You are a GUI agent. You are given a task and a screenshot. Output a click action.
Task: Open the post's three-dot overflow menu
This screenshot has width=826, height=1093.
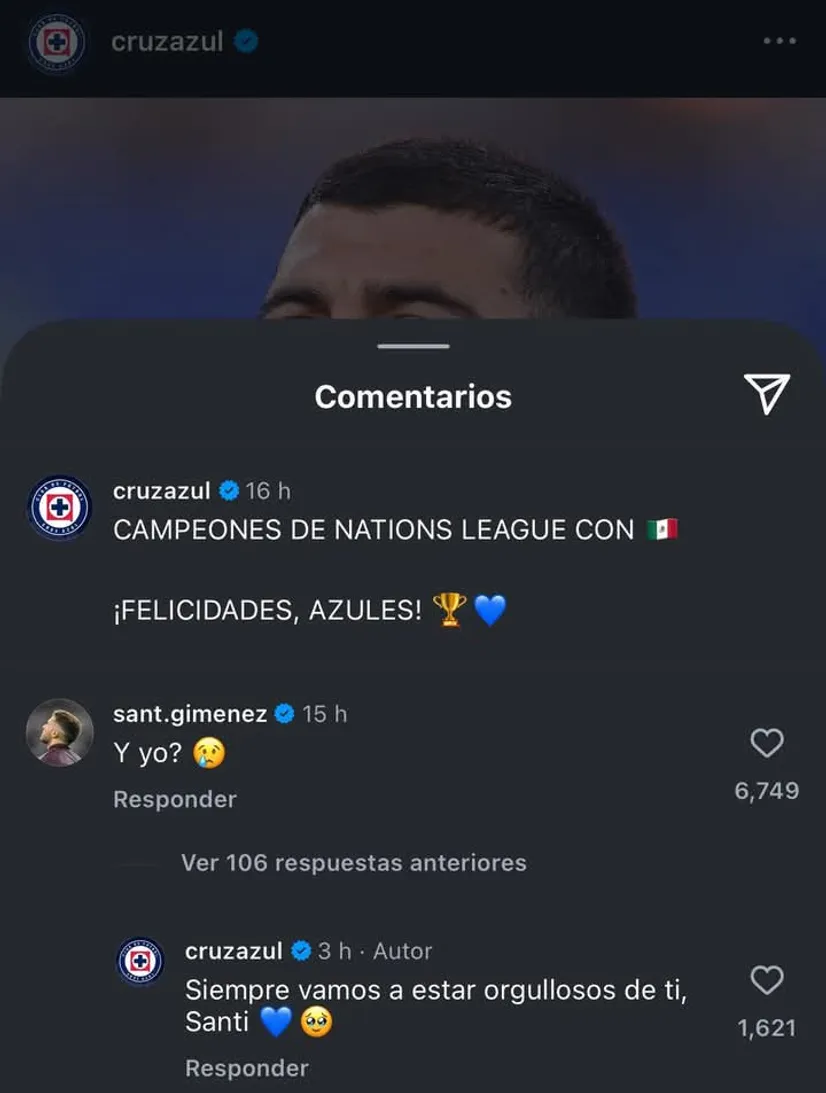coord(779,41)
